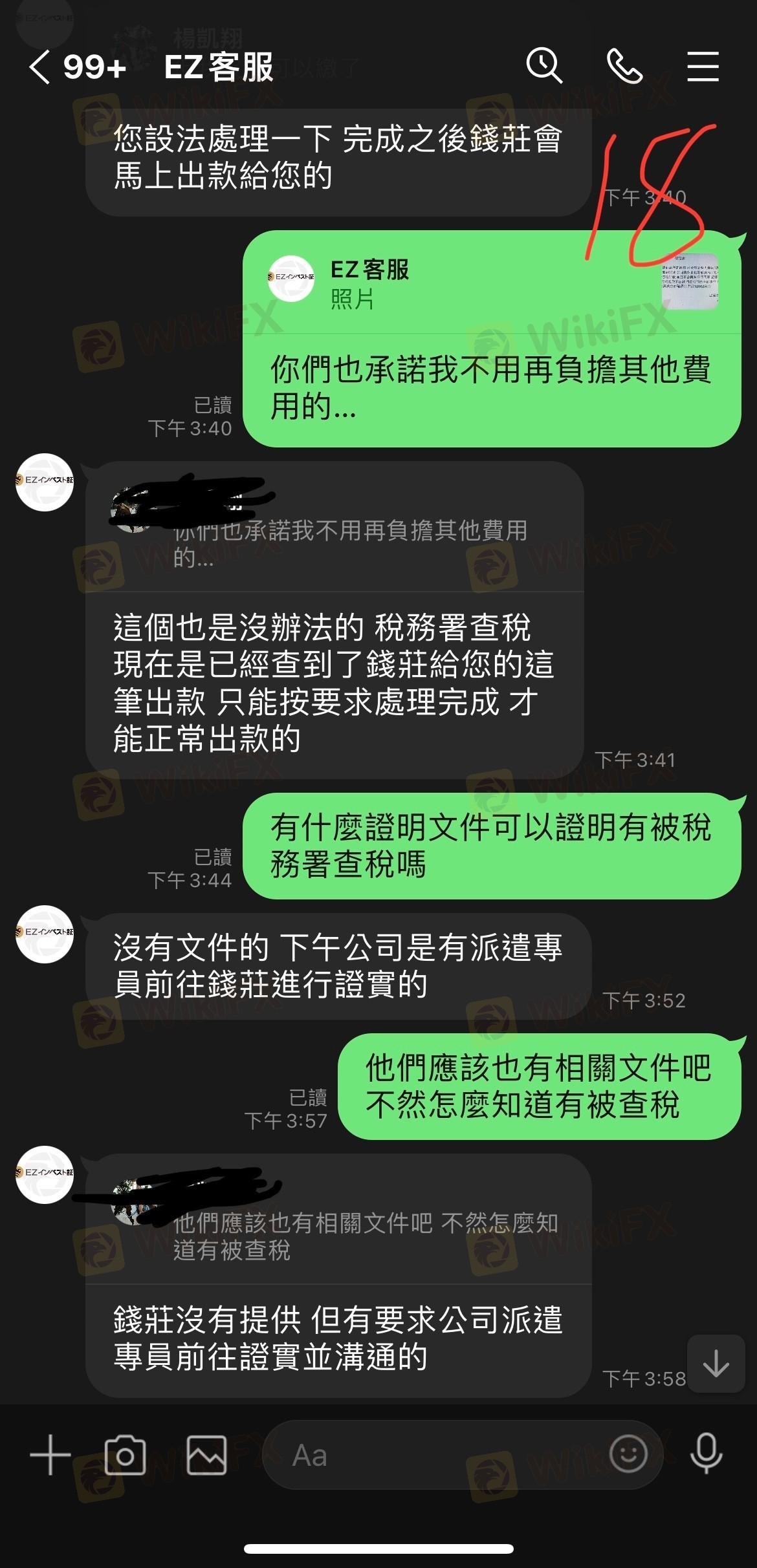Launch the camera from the chat bar
This screenshot has width=757, height=1568.
(125, 1455)
